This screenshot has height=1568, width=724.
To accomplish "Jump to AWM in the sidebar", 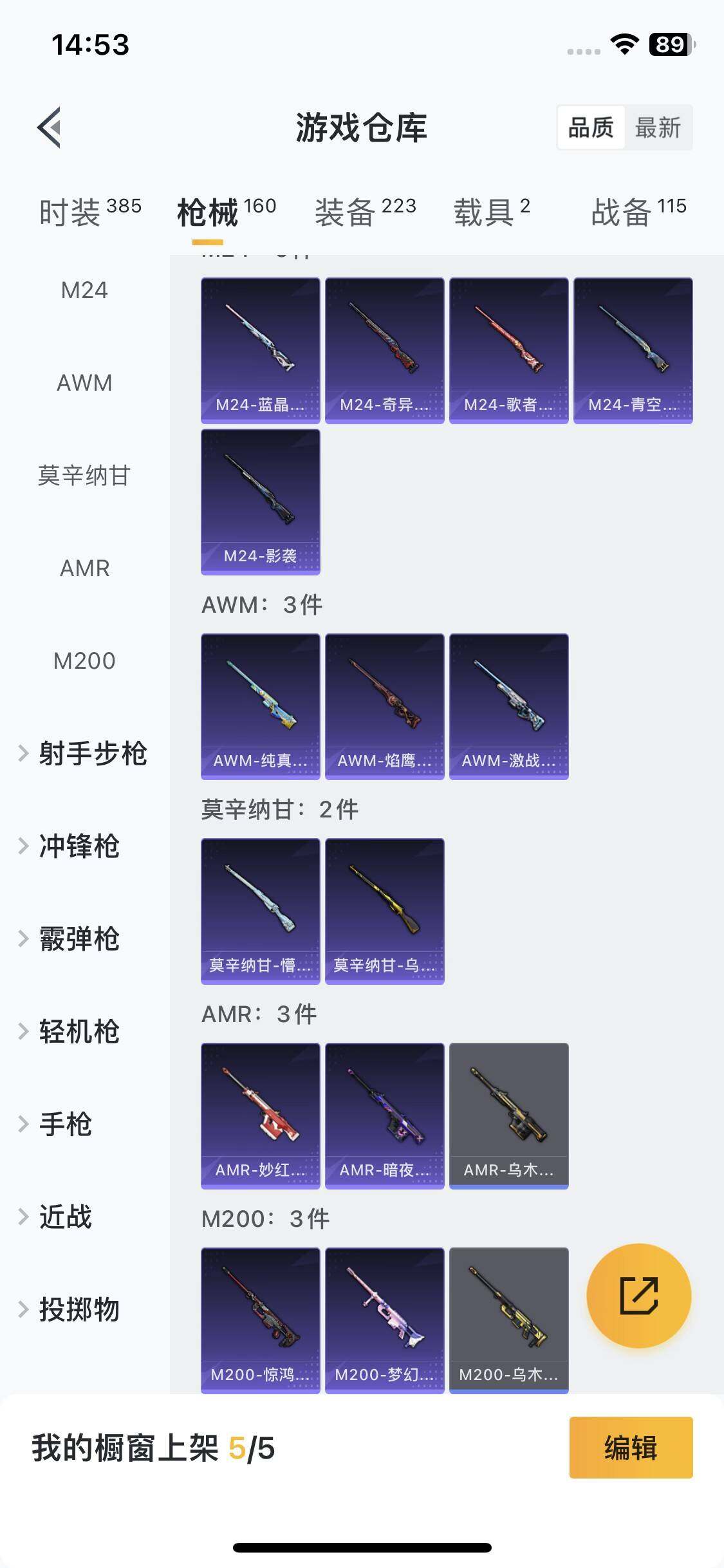I will coord(84,383).
